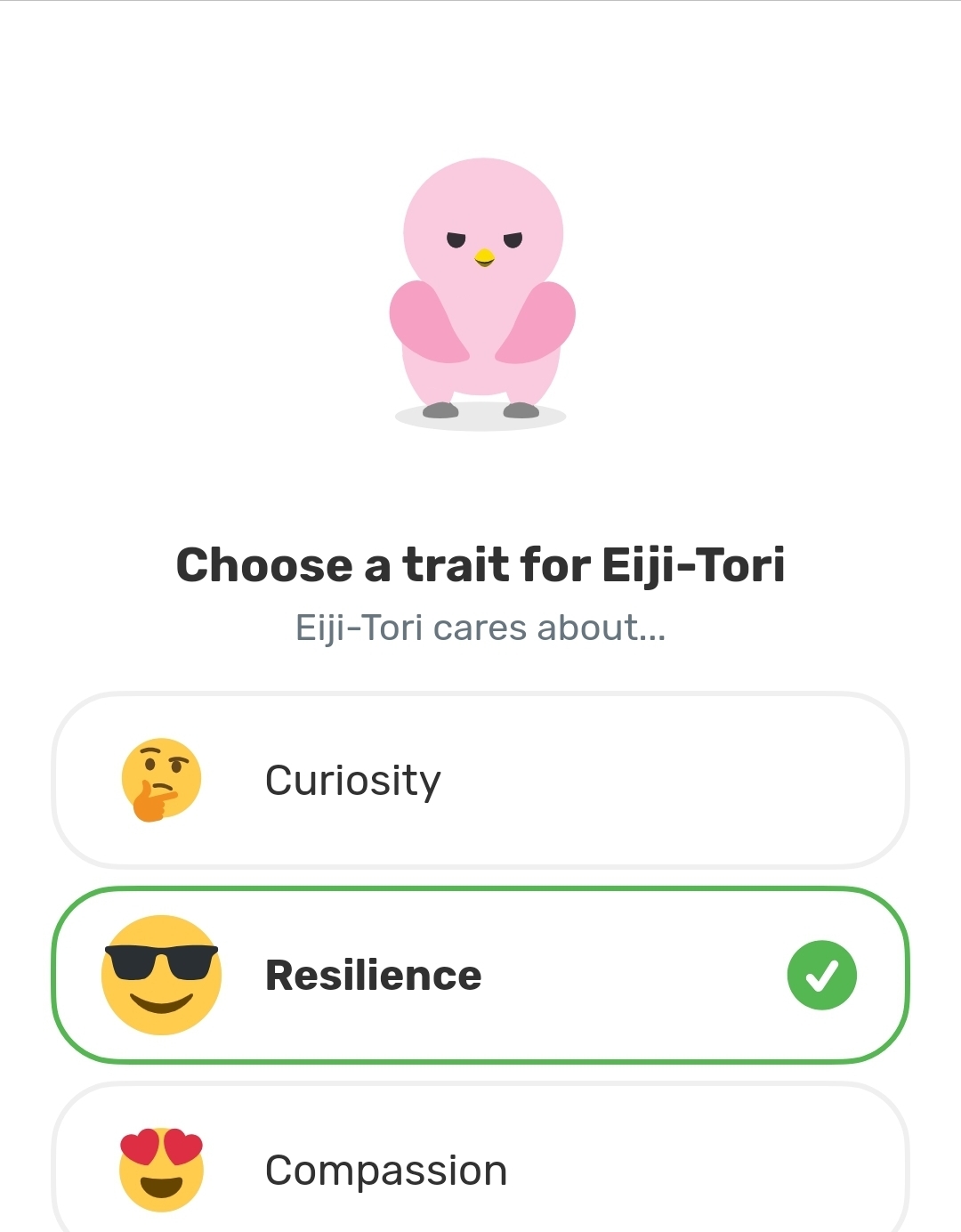
Task: Choose Compassion as the trait
Action: [480, 1168]
